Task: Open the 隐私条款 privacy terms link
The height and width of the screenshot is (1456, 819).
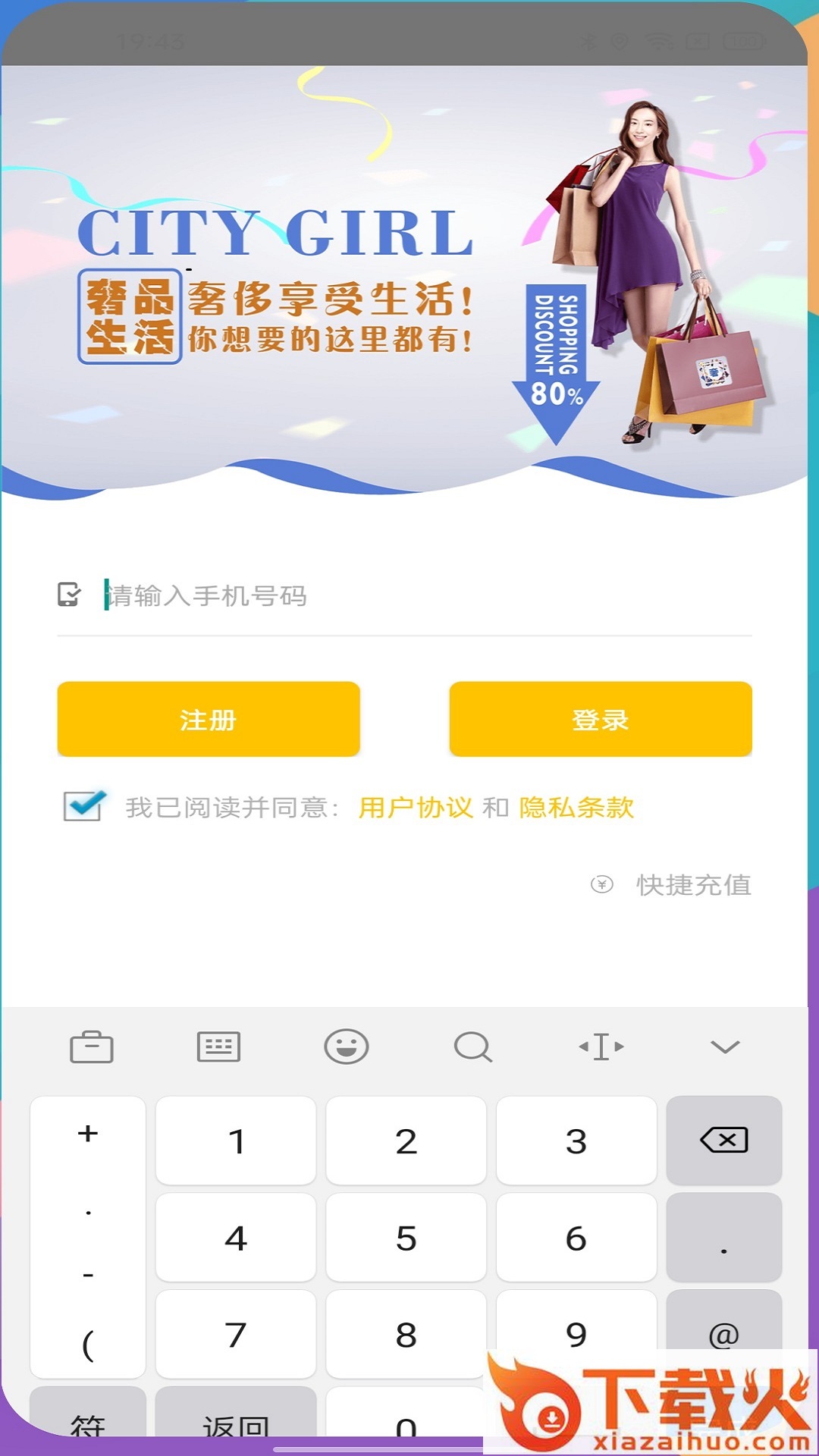Action: tap(576, 808)
